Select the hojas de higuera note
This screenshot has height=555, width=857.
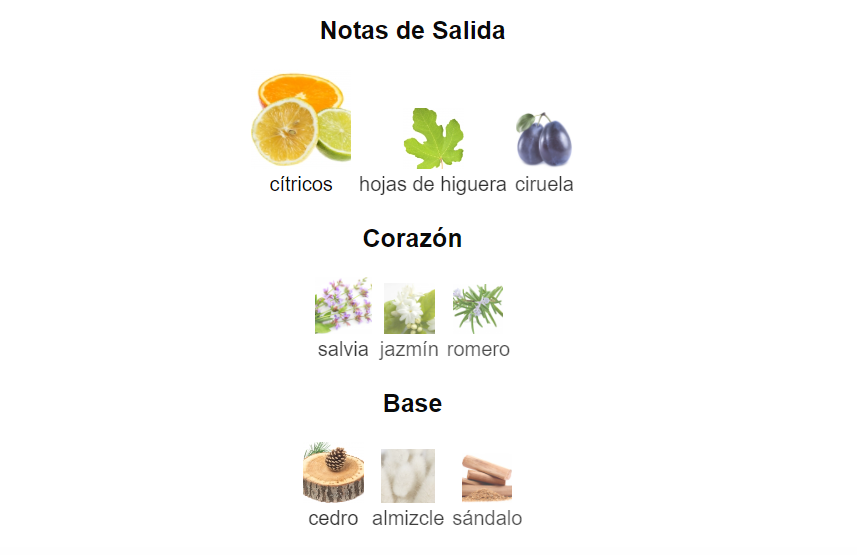click(433, 139)
